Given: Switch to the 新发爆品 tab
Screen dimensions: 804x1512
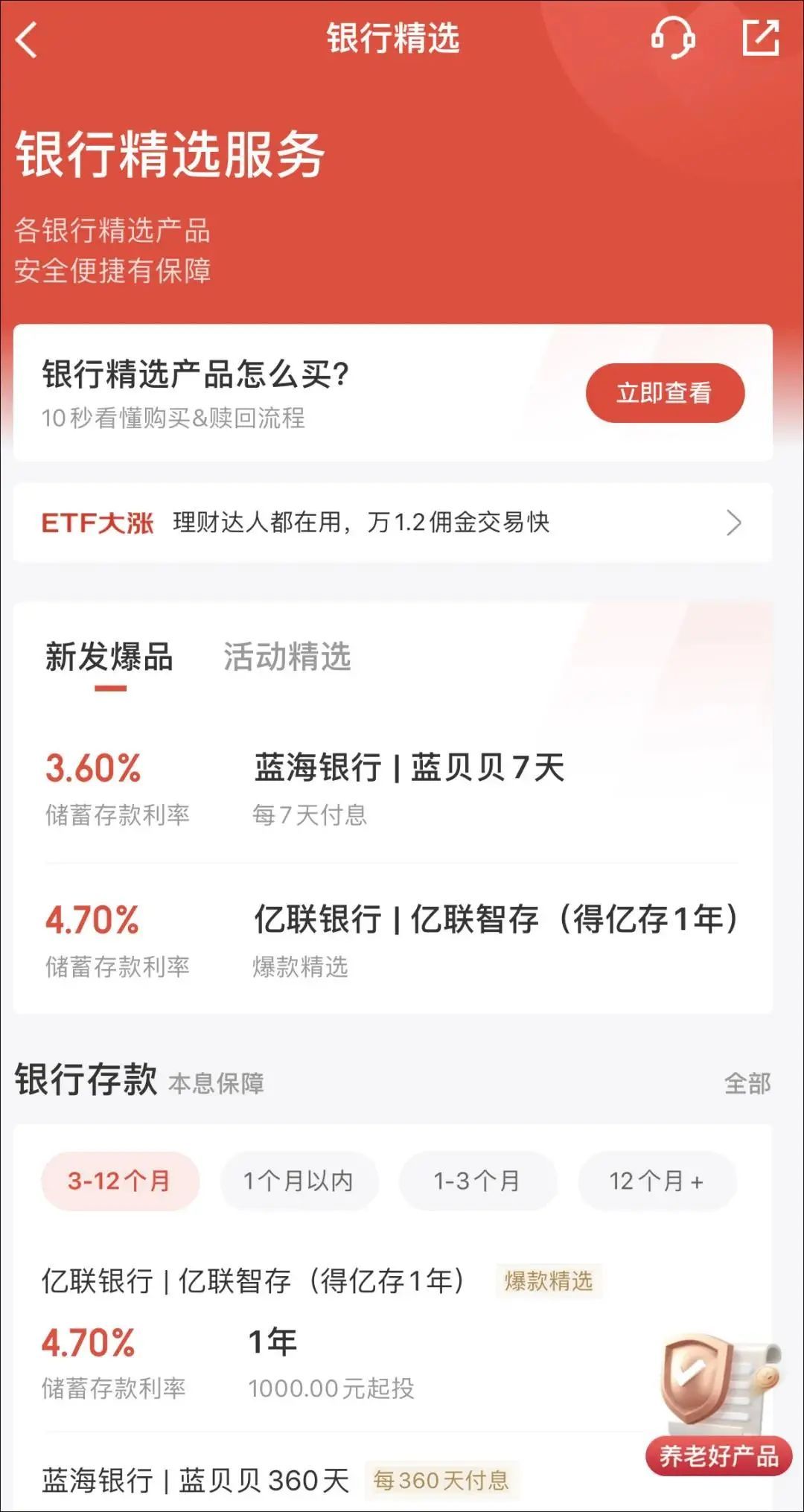Looking at the screenshot, I should [x=108, y=657].
